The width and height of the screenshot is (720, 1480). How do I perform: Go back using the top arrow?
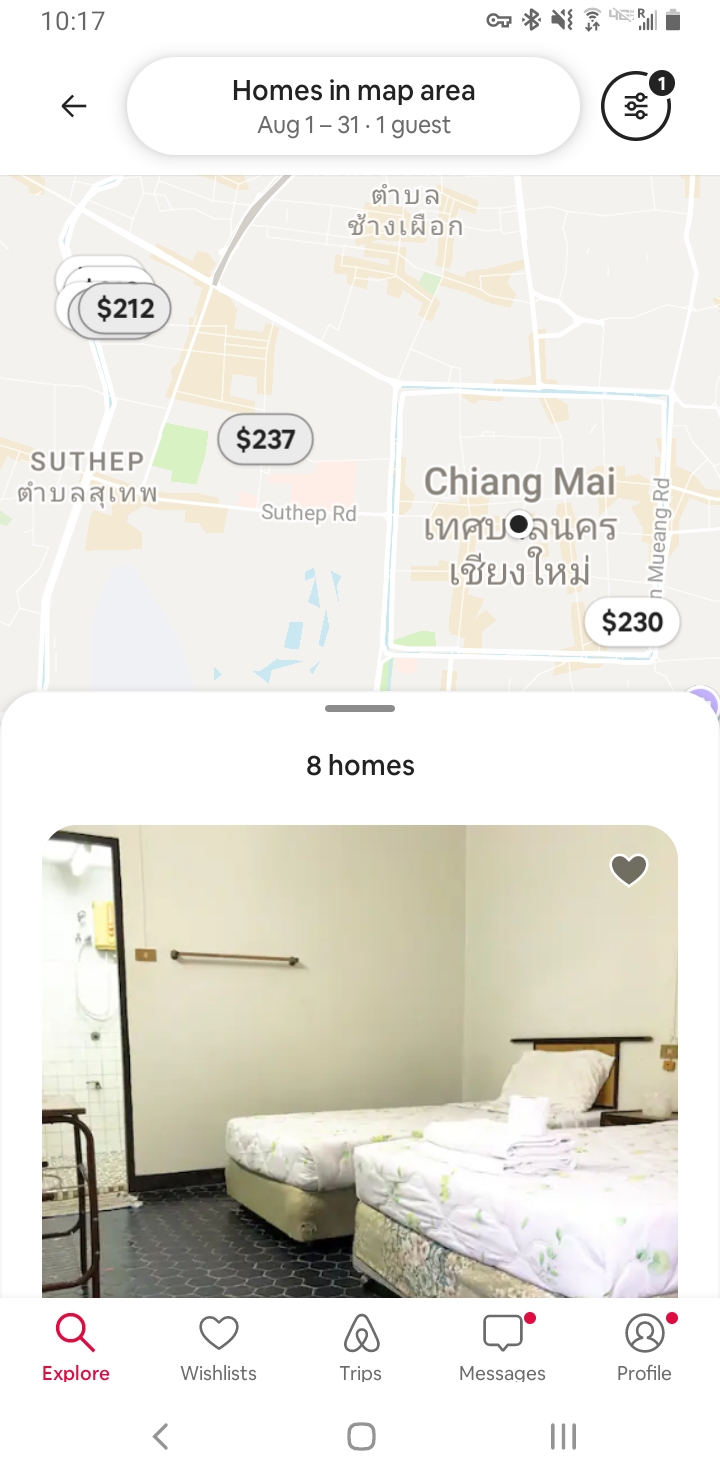(74, 106)
